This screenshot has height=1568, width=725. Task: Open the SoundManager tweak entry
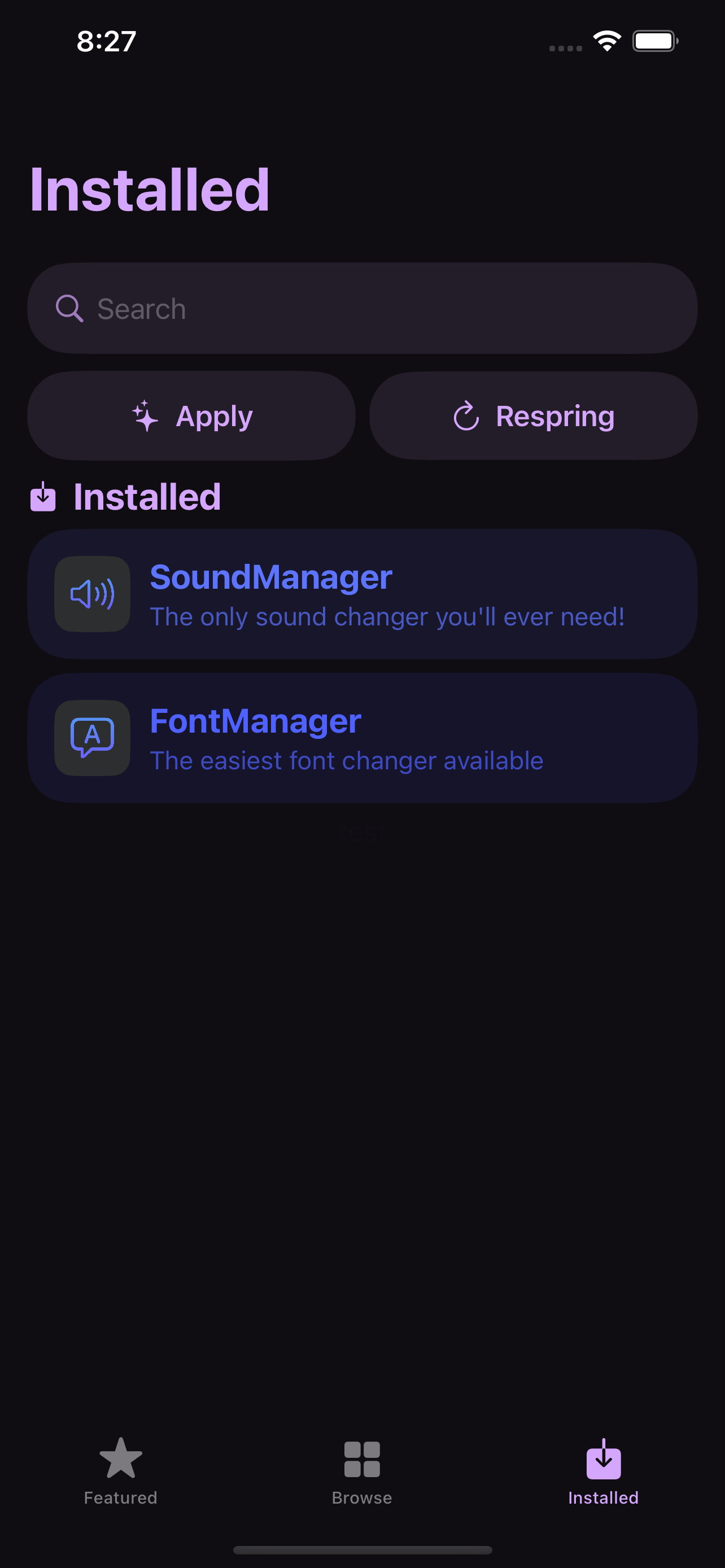click(x=361, y=593)
